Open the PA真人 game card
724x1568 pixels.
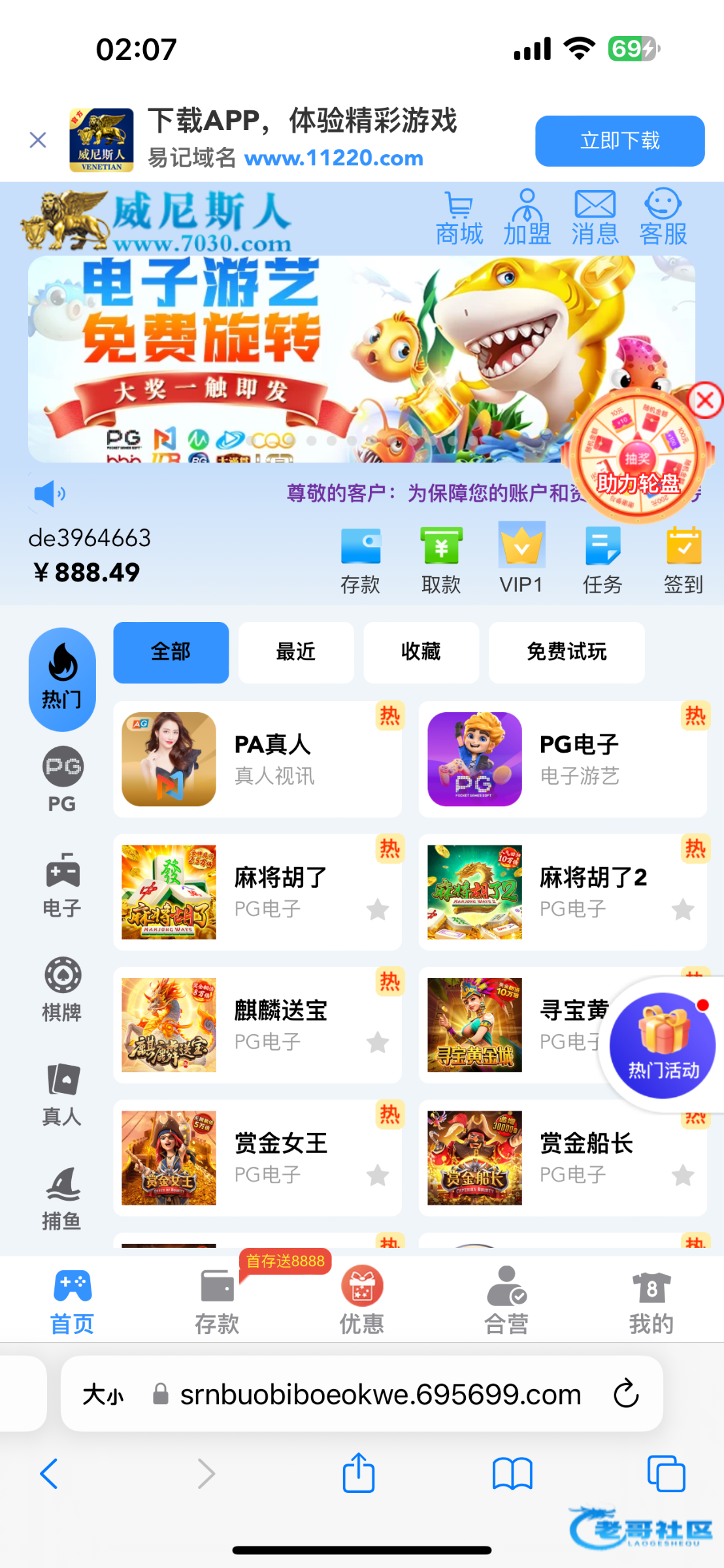(x=257, y=759)
